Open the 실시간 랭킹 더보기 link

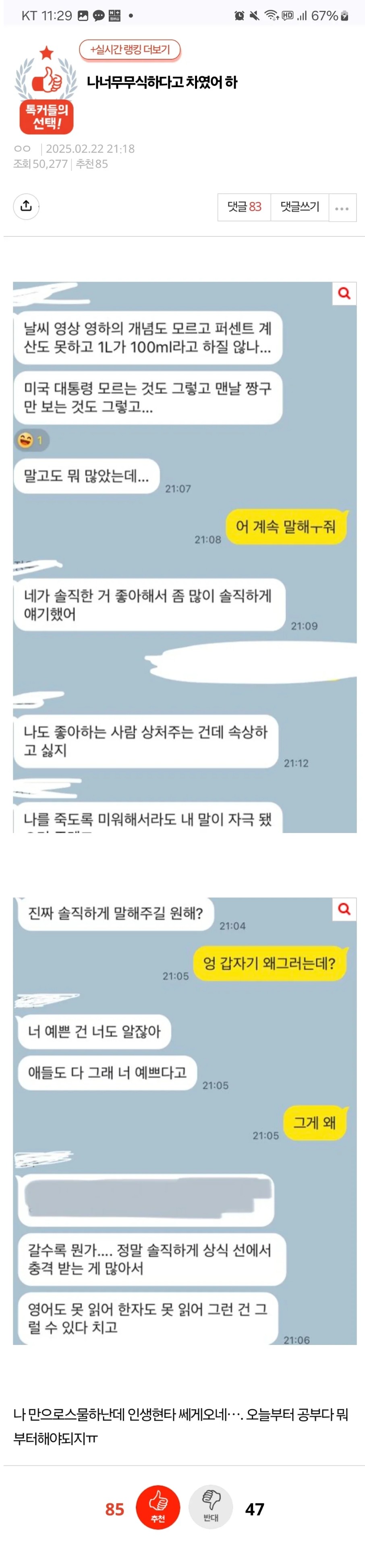click(130, 50)
